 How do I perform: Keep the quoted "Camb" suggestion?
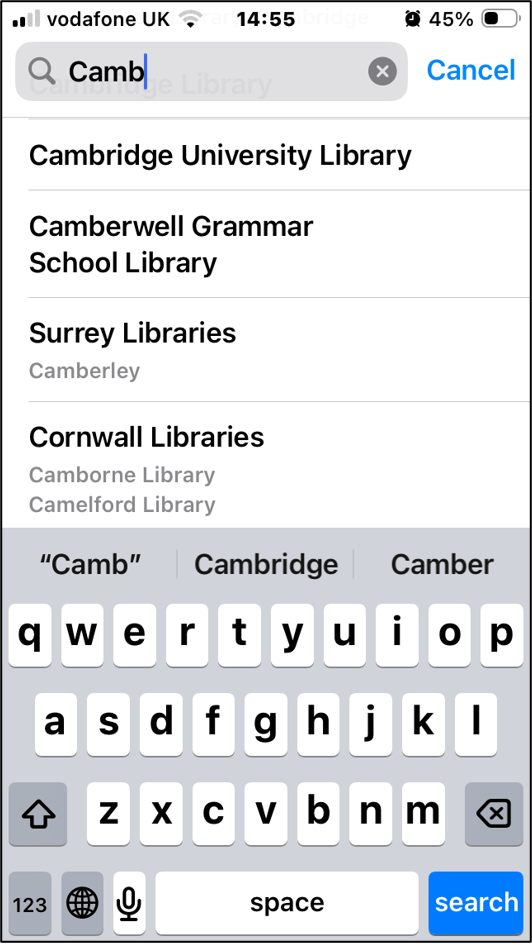[x=90, y=565]
